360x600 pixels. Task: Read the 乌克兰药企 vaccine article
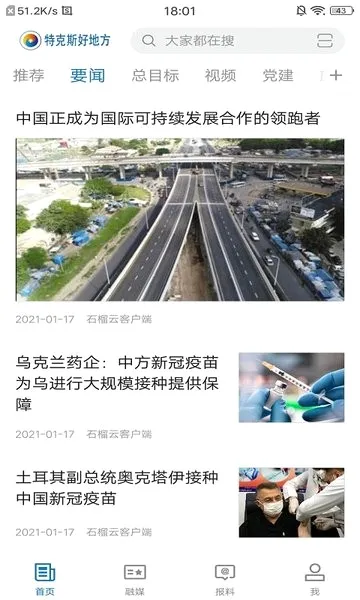point(117,383)
